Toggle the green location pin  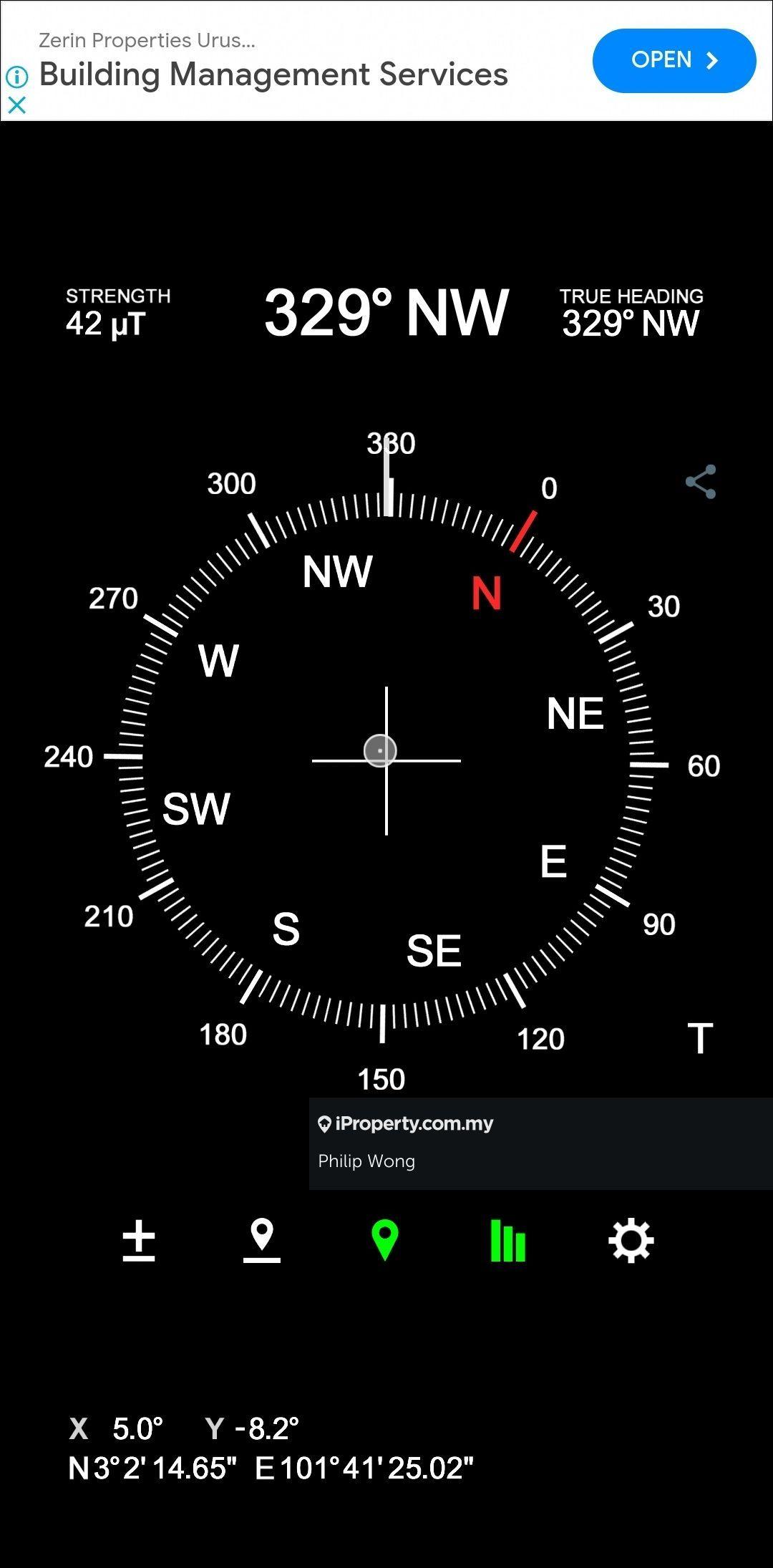pos(385,1240)
